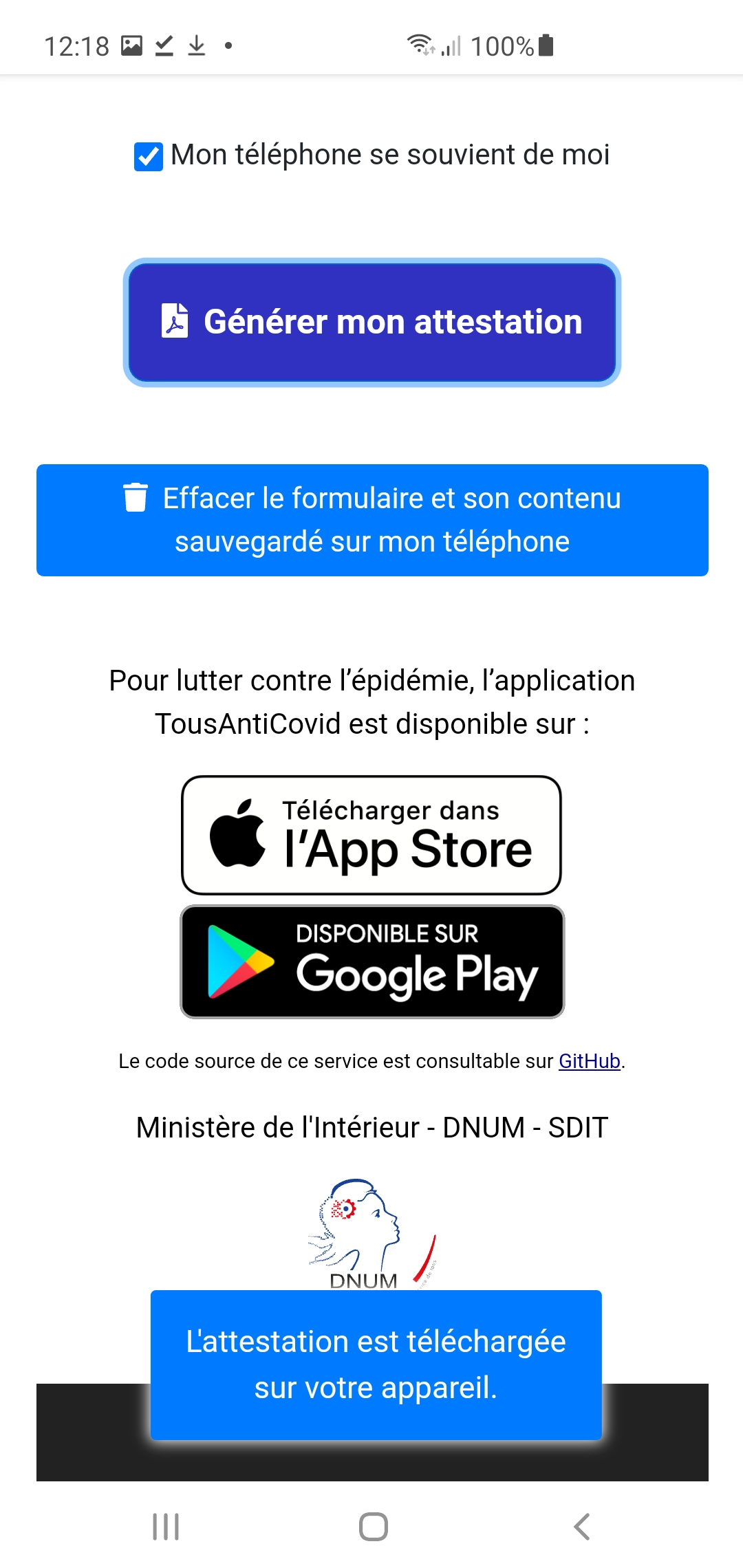
Task: Open the GitHub source code link
Action: 589,1061
